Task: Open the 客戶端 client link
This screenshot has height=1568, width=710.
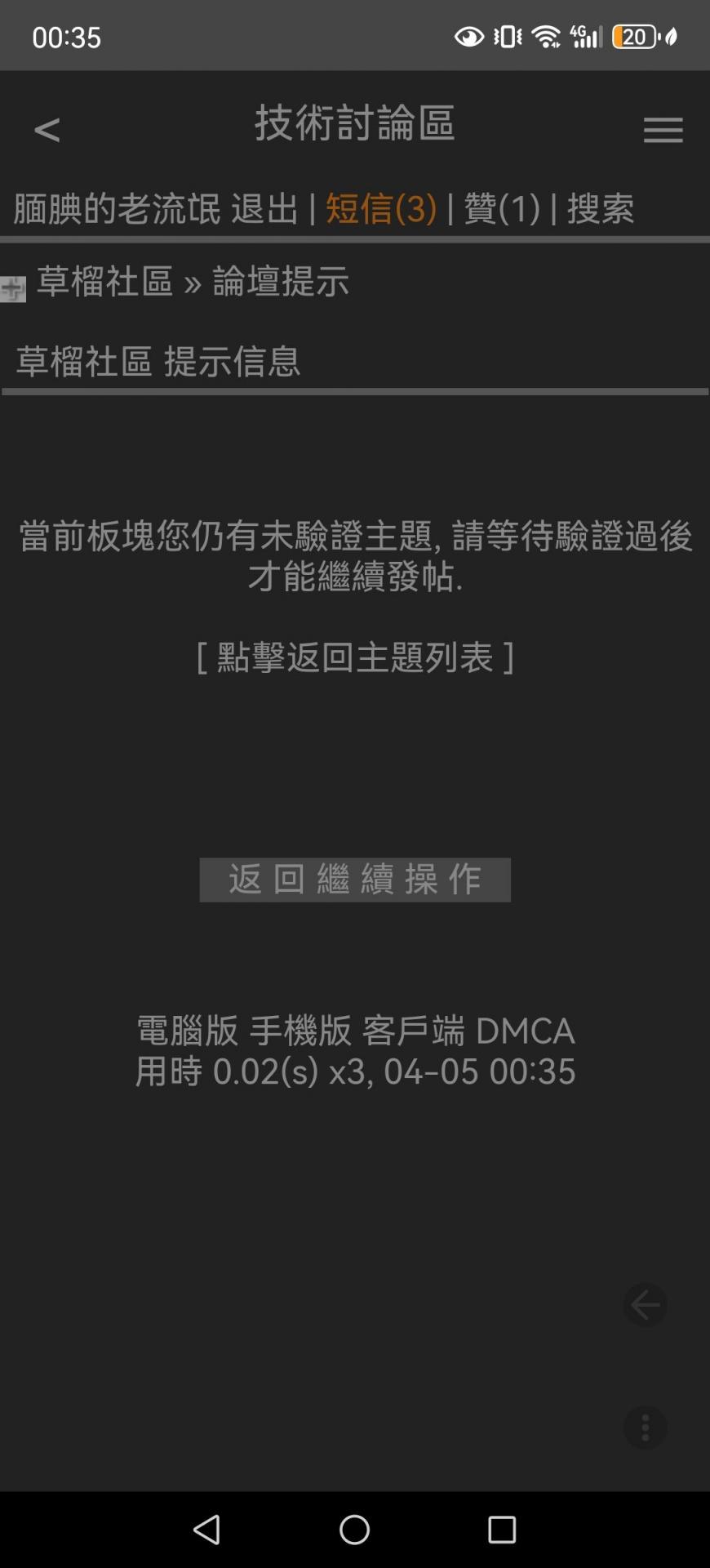Action: pyautogui.click(x=413, y=1031)
